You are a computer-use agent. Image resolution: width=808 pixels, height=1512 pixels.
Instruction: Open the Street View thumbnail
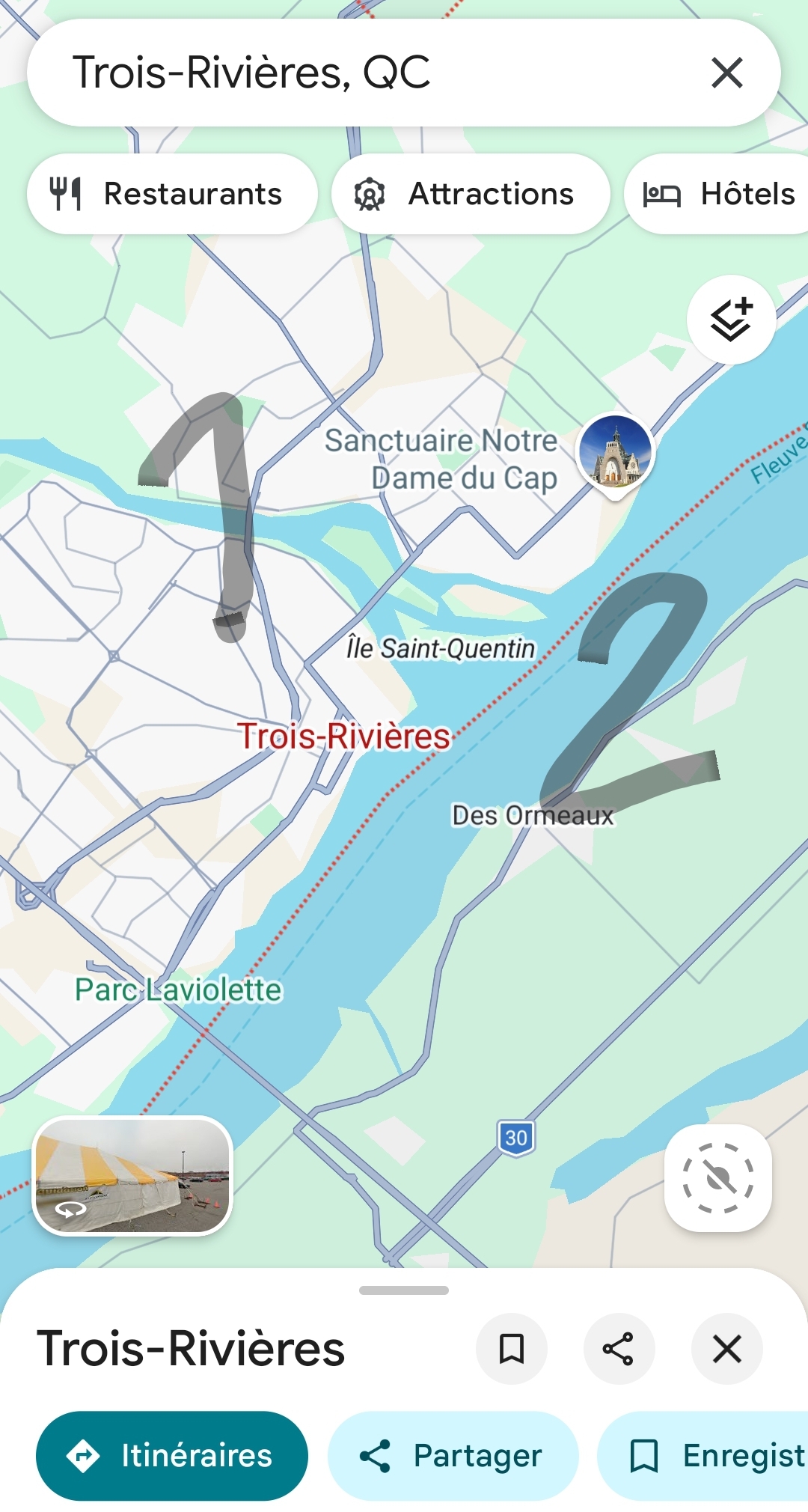point(132,1176)
